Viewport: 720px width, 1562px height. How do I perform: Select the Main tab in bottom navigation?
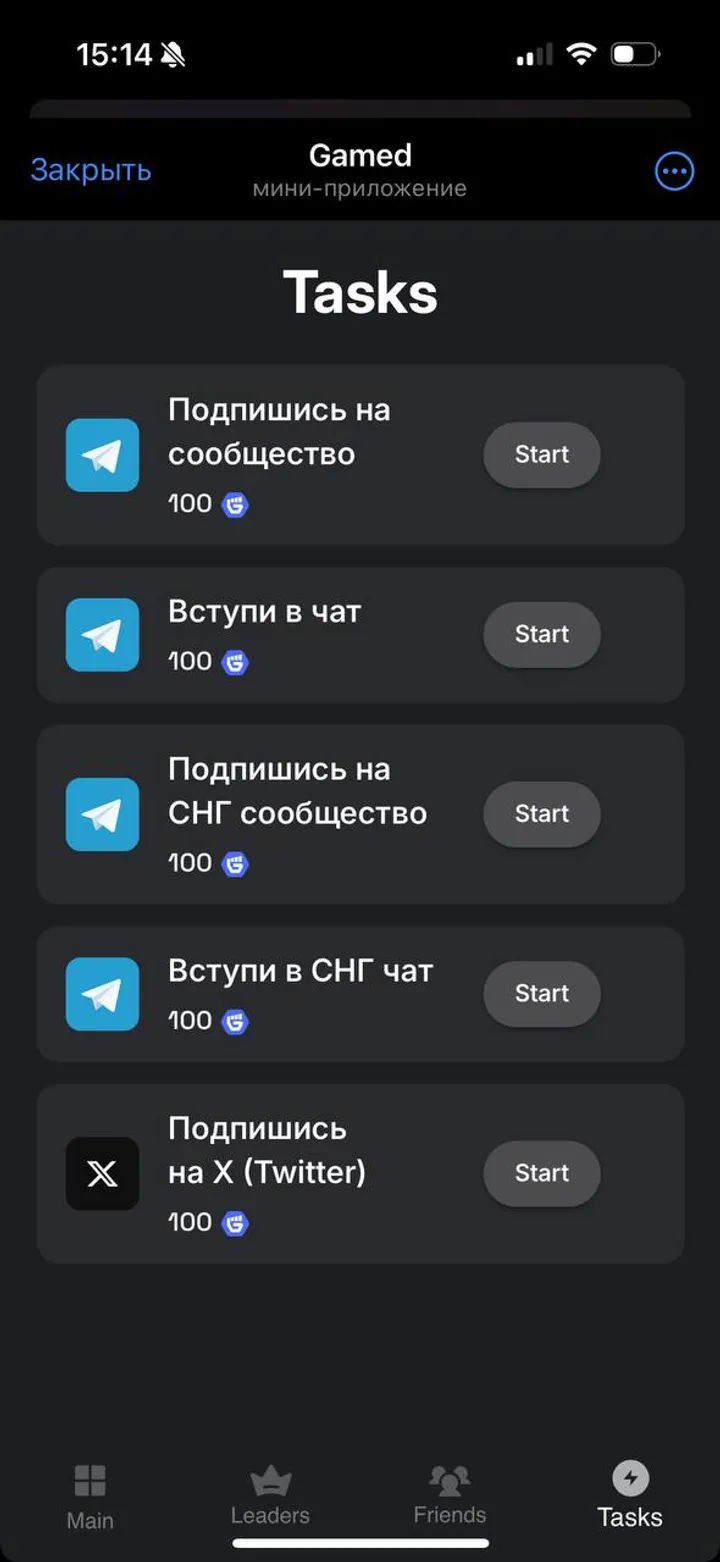coord(89,1495)
